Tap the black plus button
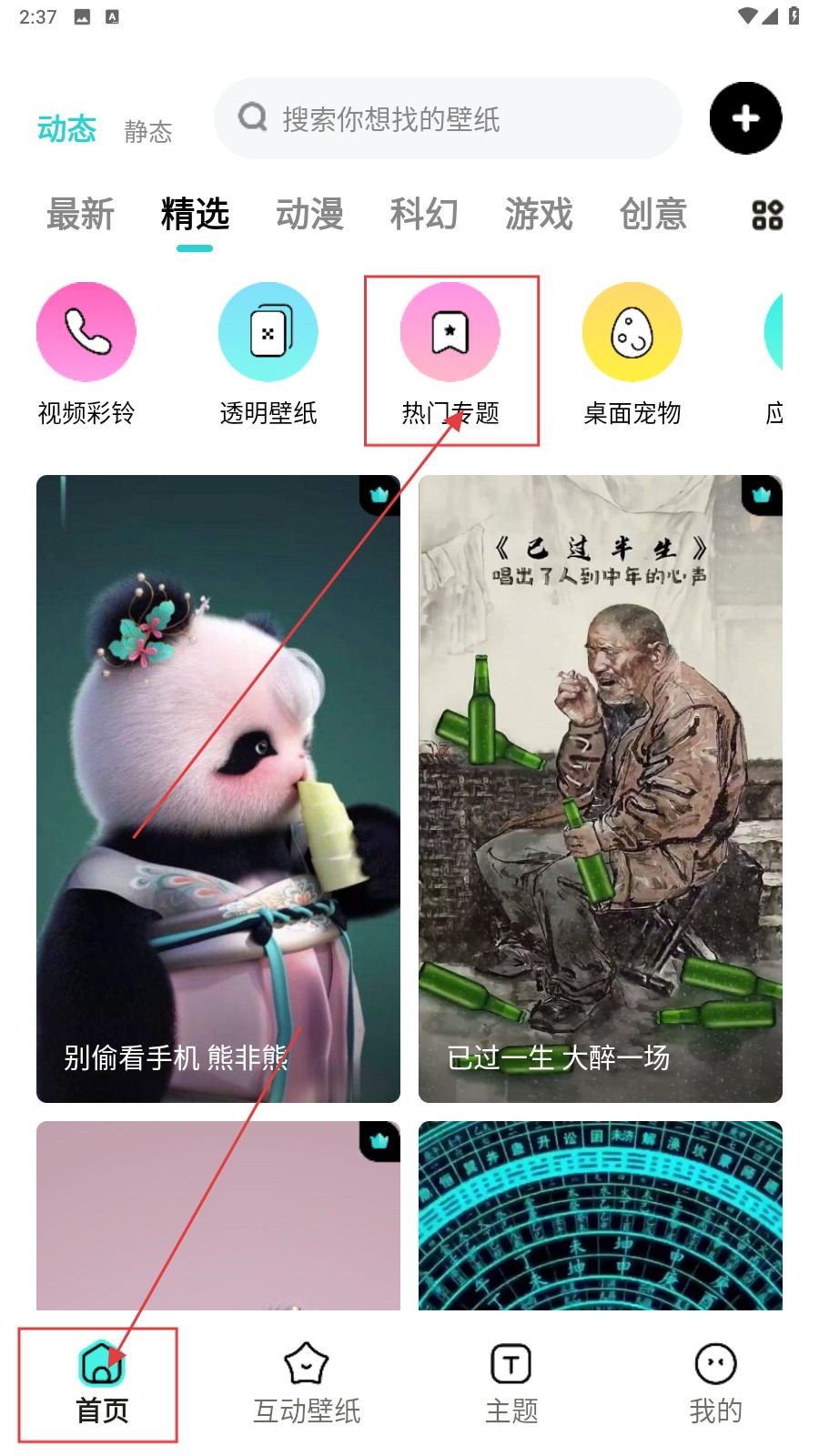This screenshot has width=819, height=1456. (745, 118)
